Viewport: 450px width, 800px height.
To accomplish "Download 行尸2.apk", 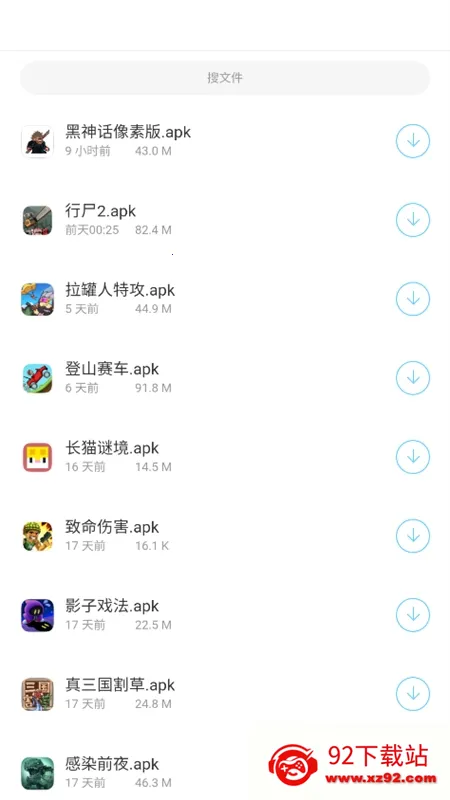I will click(x=413, y=220).
